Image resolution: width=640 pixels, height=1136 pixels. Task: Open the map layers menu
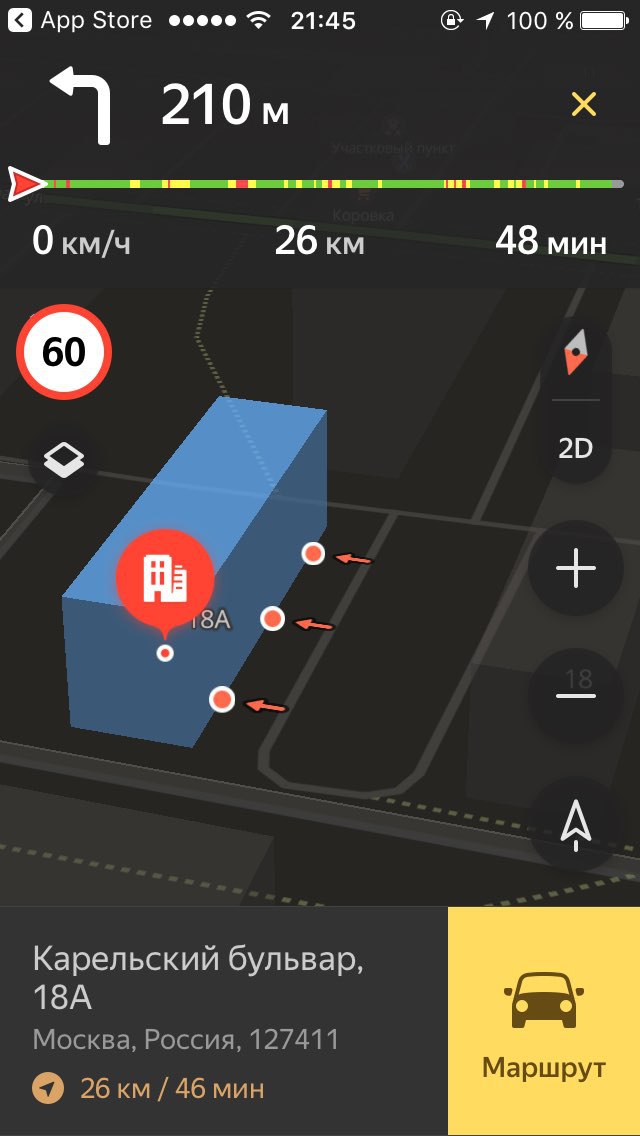64,459
